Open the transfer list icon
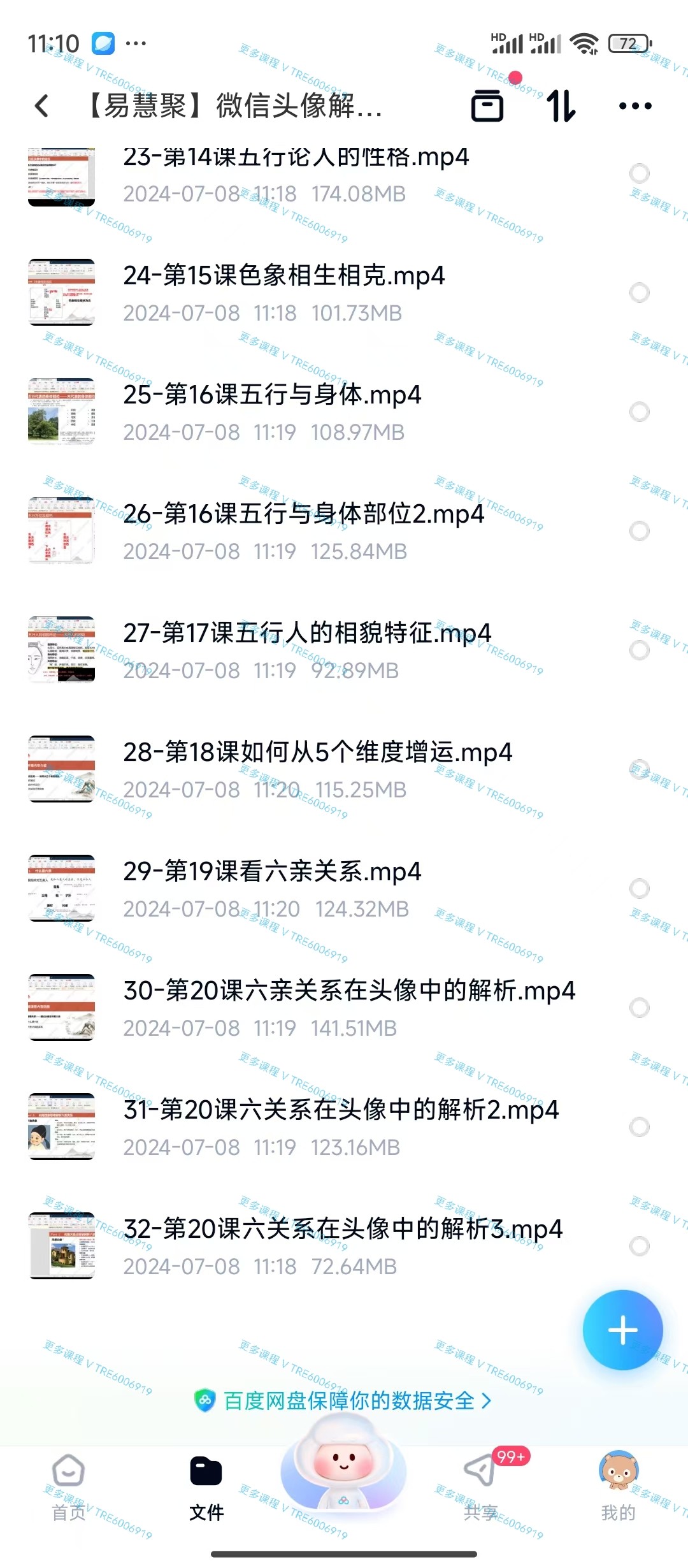This screenshot has width=688, height=1568. (487, 106)
